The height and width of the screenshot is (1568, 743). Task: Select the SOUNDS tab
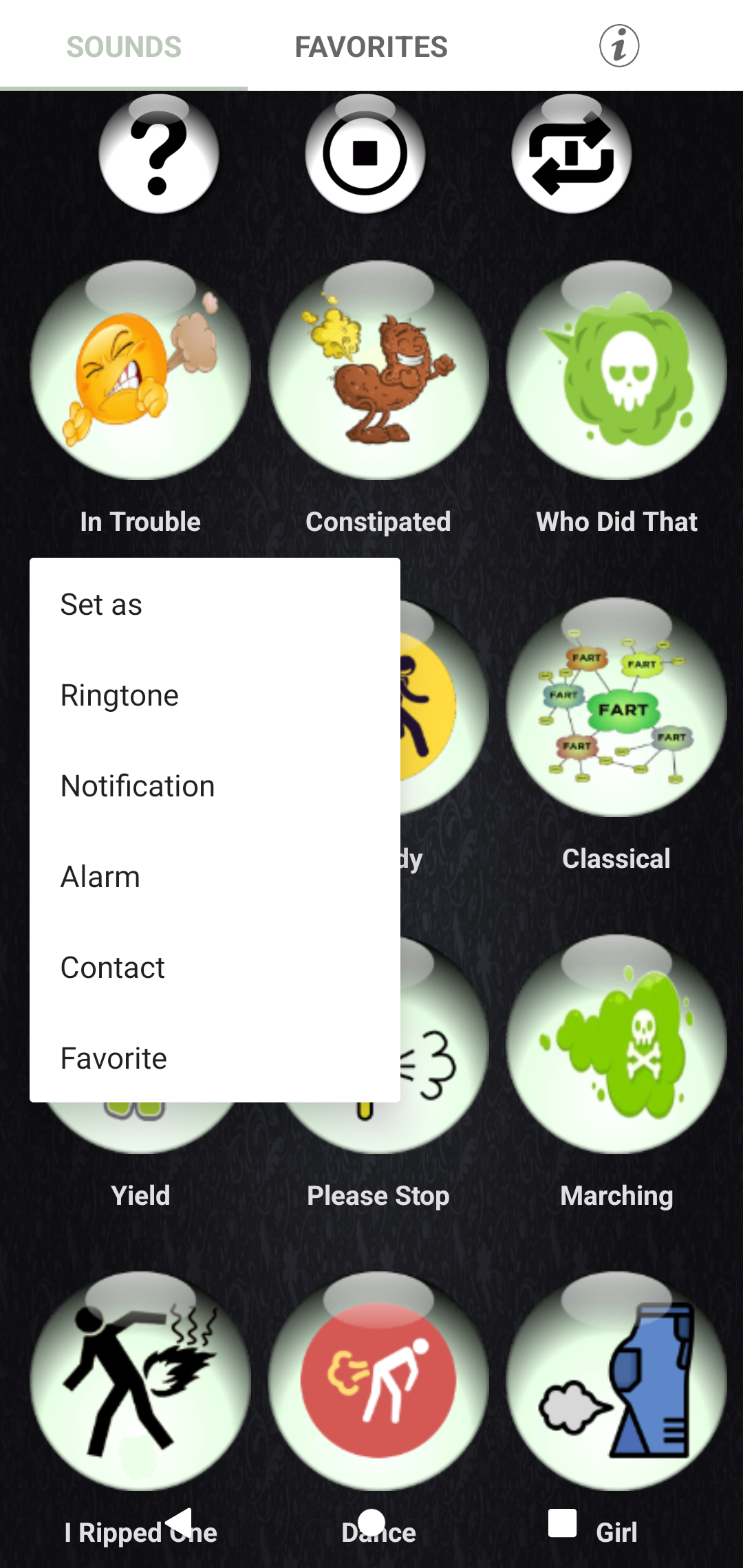tap(122, 46)
